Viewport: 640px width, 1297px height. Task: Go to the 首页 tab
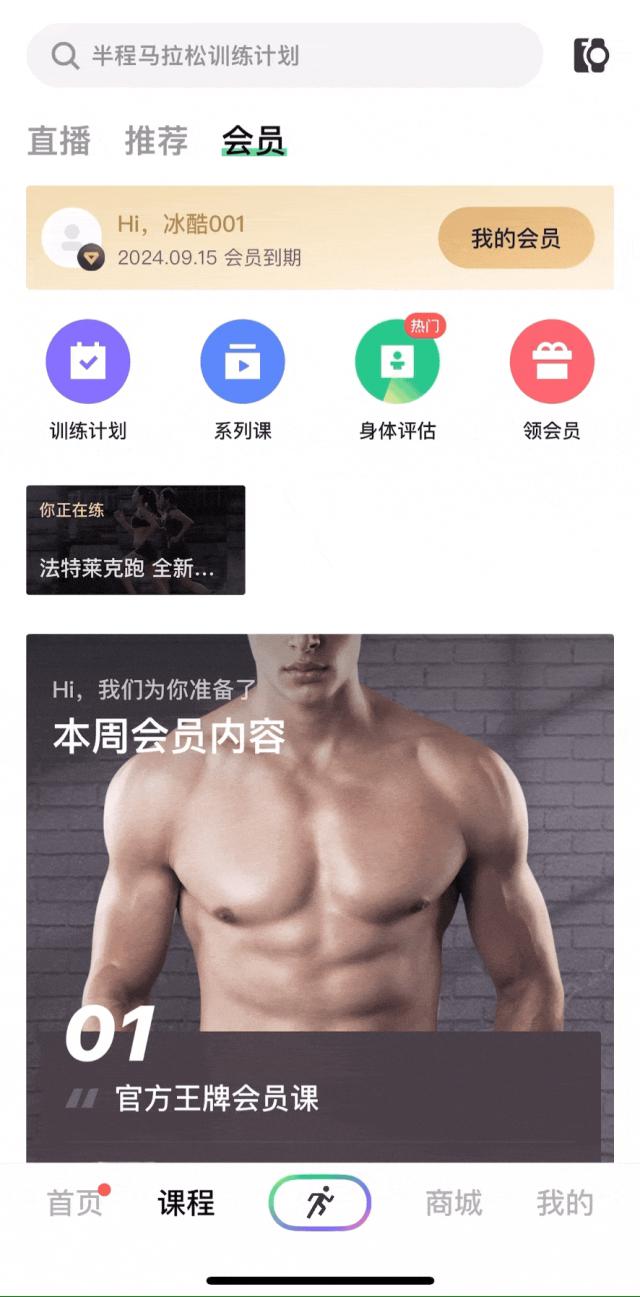75,1203
